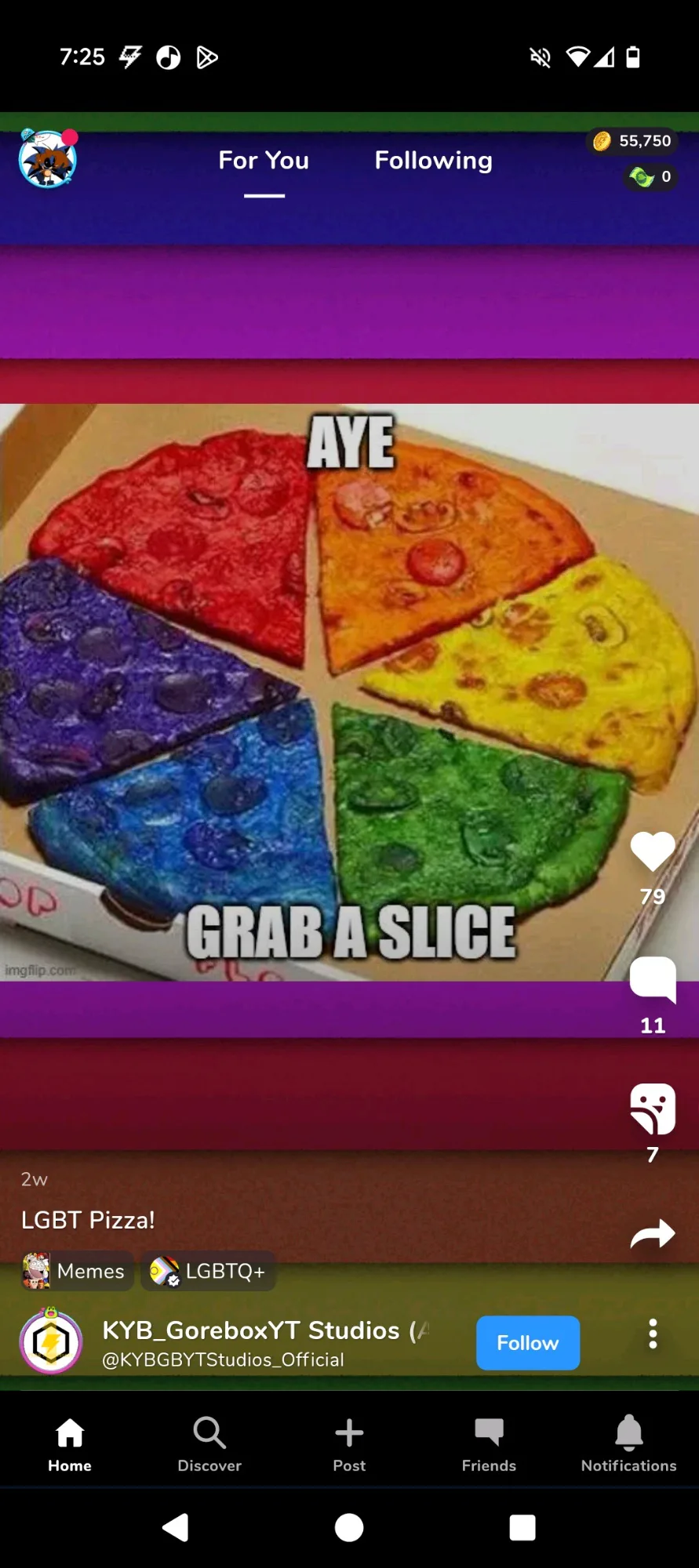Screen dimensions: 699x1568
Task: Switch to the Following tab
Action: coord(433,161)
